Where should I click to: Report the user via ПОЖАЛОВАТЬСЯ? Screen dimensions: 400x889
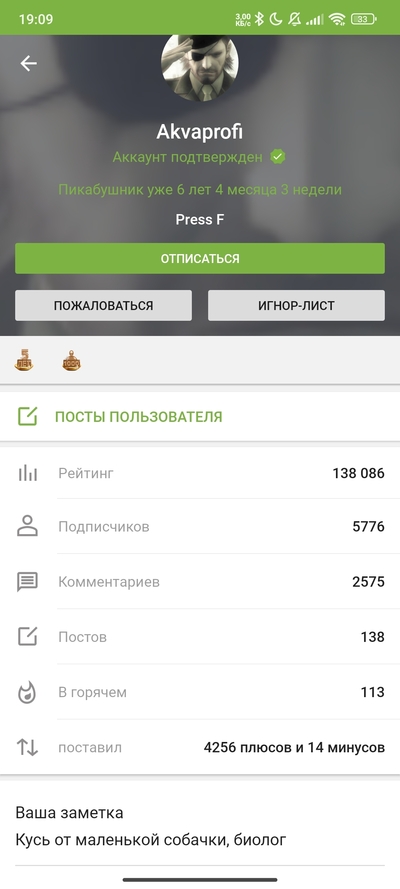(x=104, y=306)
